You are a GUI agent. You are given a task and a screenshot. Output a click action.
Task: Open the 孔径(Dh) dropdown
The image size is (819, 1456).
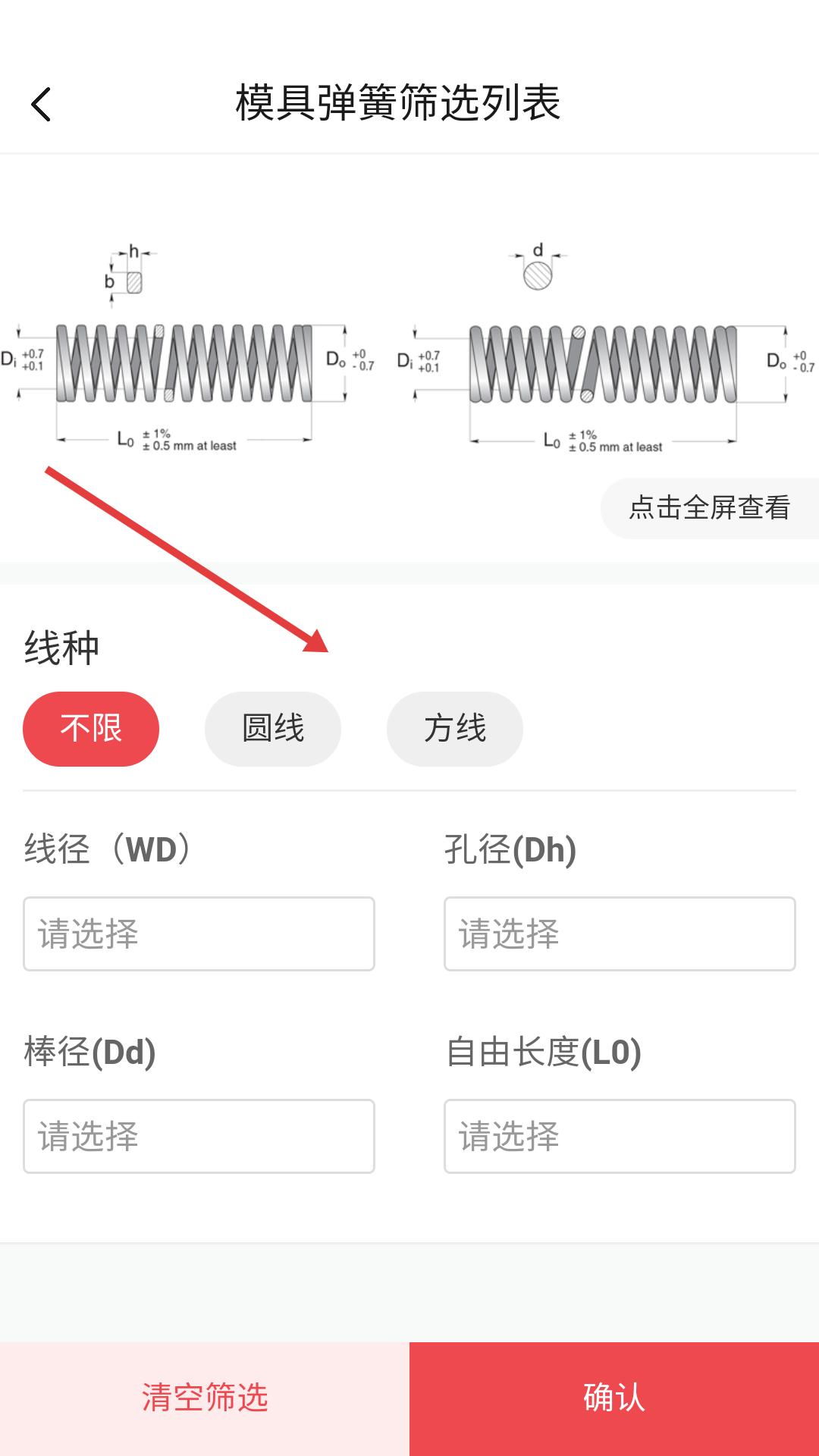tap(620, 934)
